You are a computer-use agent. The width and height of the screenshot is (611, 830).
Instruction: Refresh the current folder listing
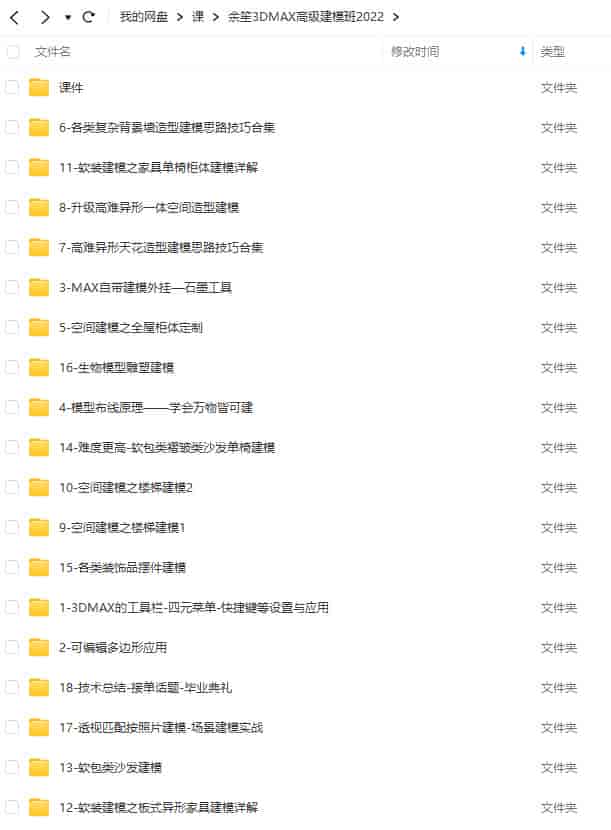click(89, 17)
